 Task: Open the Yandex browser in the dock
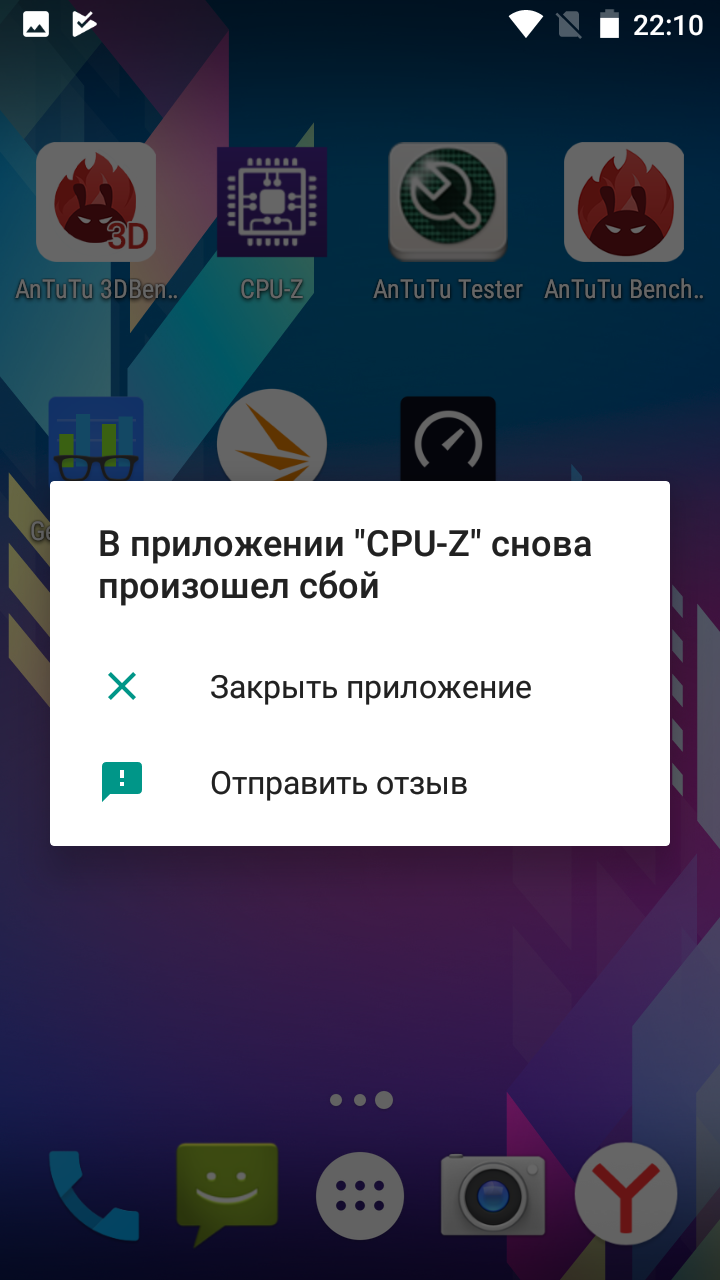[626, 1194]
